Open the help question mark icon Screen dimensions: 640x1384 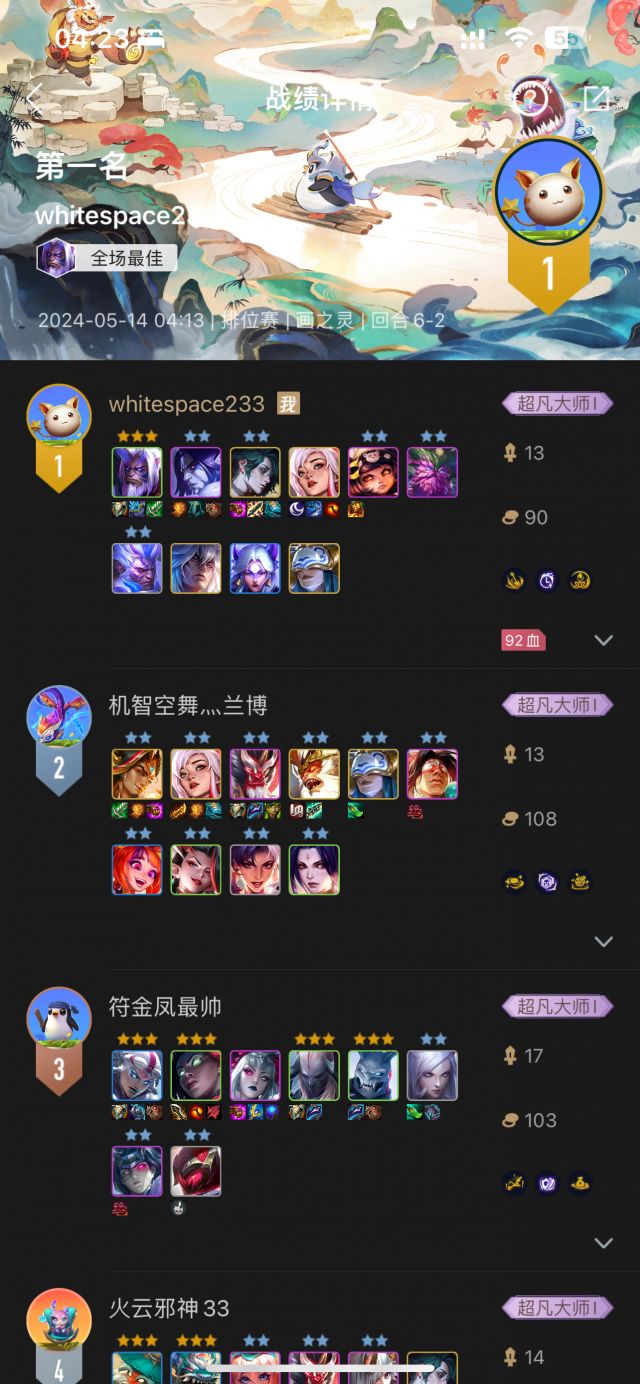(x=530, y=98)
